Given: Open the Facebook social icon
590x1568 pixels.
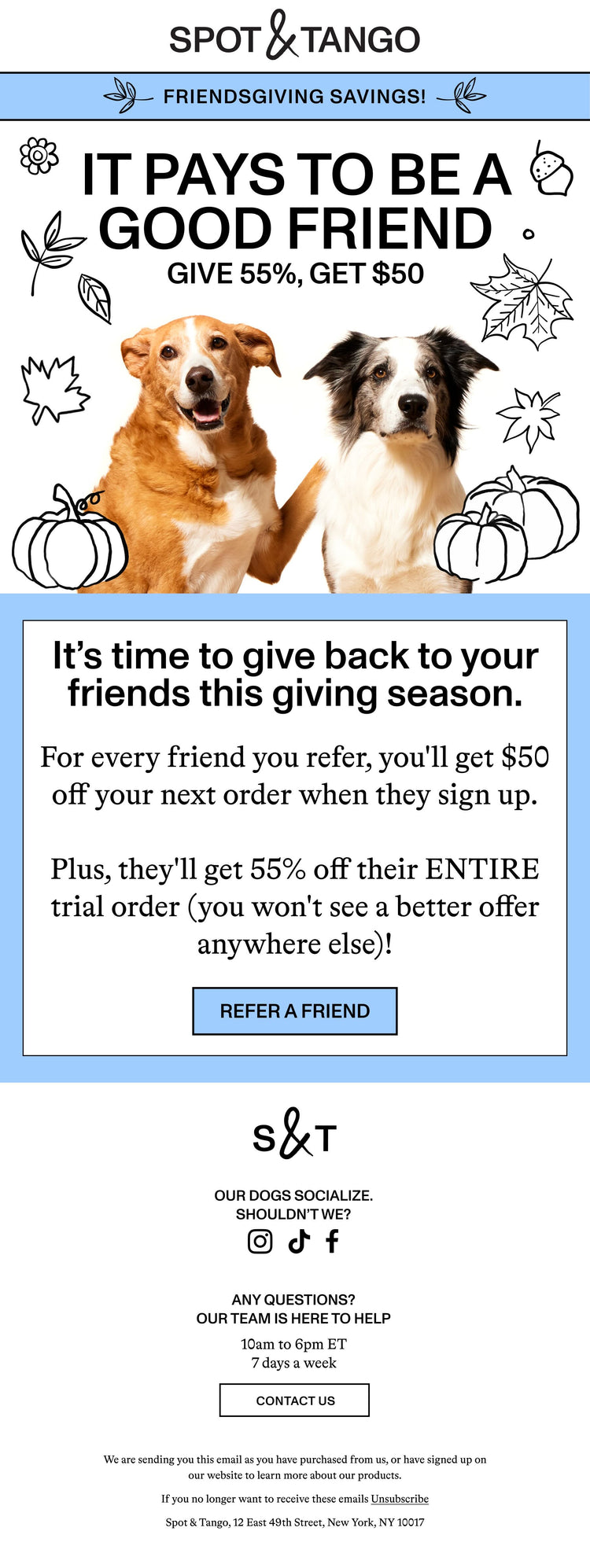Looking at the screenshot, I should pyautogui.click(x=332, y=1241).
